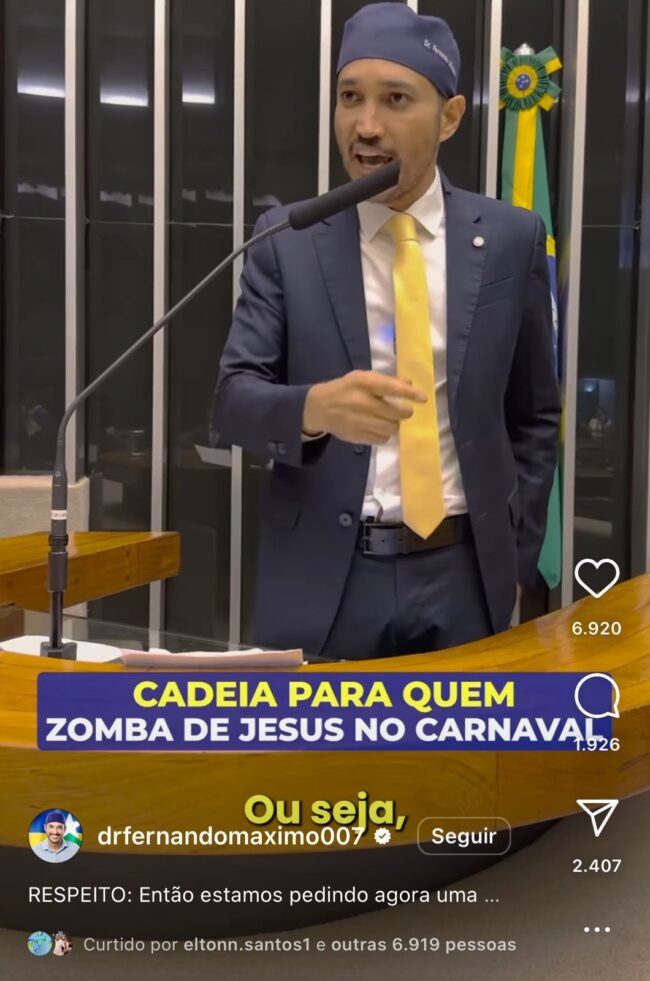View who liked via 'Curtido por eltonn.santos1'
650x981 pixels.
299,944
